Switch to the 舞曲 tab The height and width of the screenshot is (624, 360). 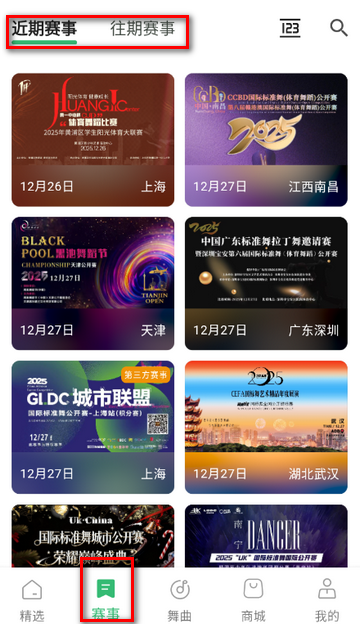[179, 600]
